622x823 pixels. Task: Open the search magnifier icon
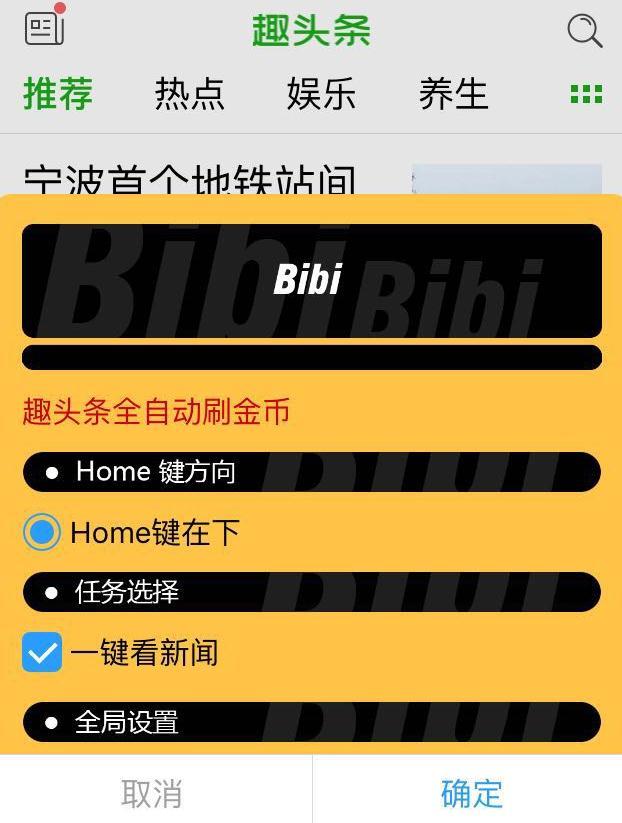click(x=584, y=30)
